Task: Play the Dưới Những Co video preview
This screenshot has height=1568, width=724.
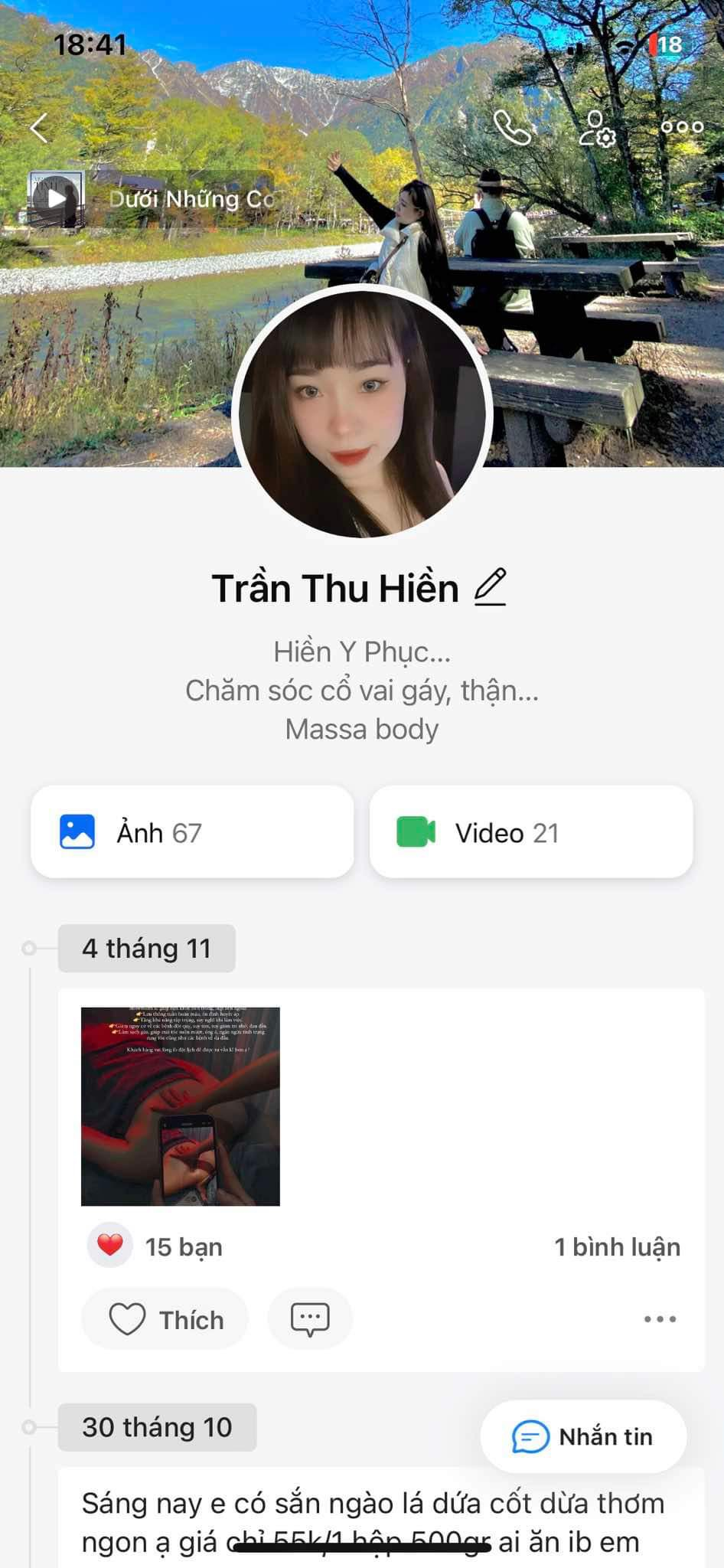Action: point(57,201)
